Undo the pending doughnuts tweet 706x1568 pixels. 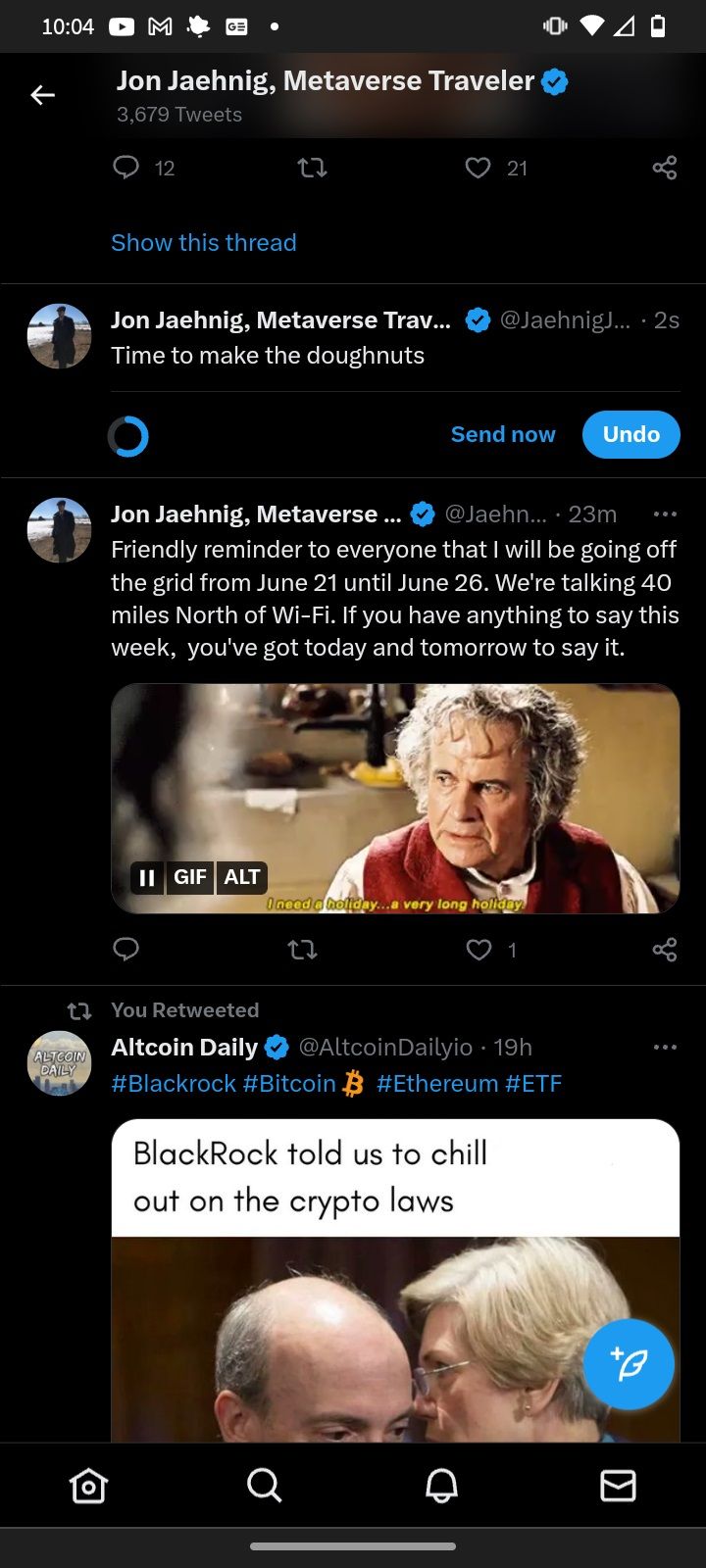coord(630,434)
